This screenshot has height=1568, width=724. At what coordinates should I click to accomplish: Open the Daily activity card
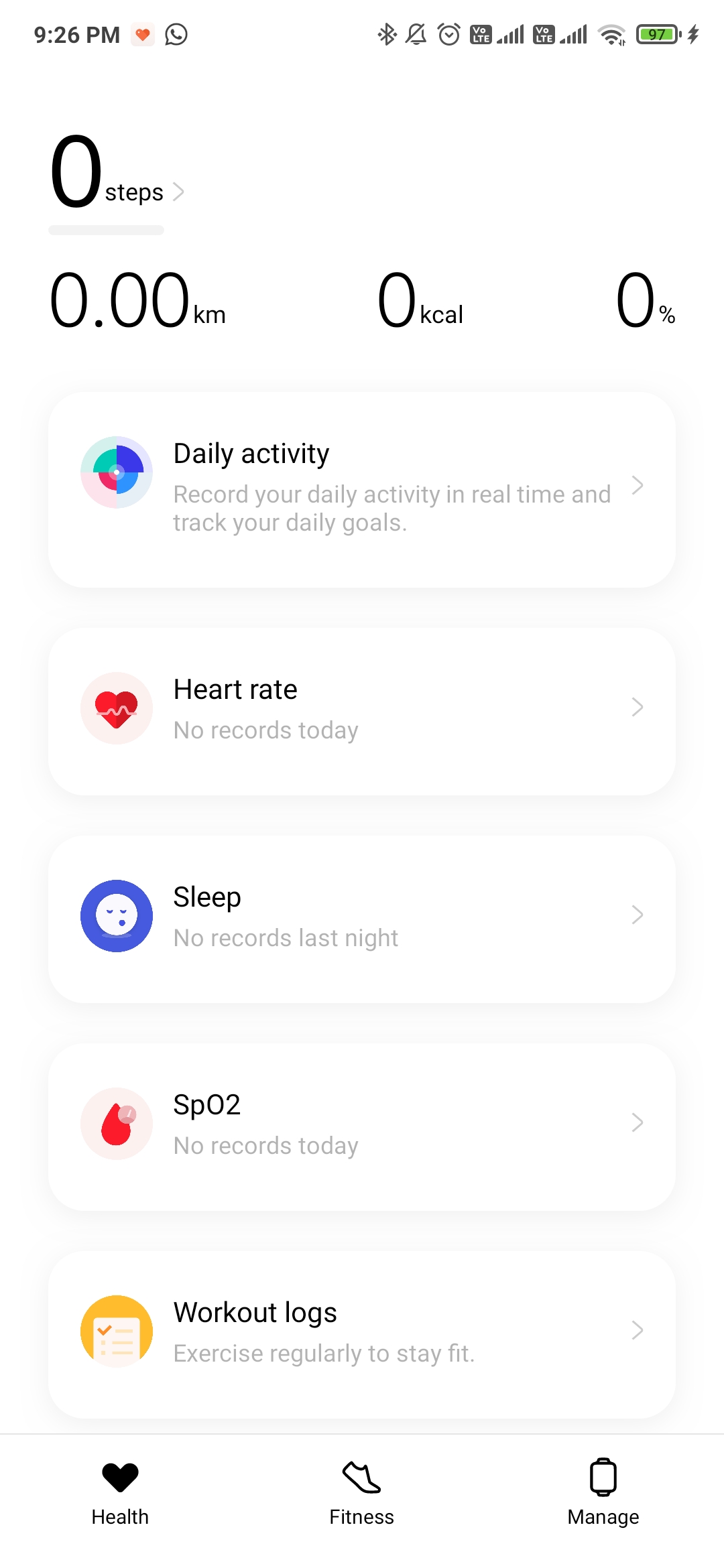tap(362, 490)
